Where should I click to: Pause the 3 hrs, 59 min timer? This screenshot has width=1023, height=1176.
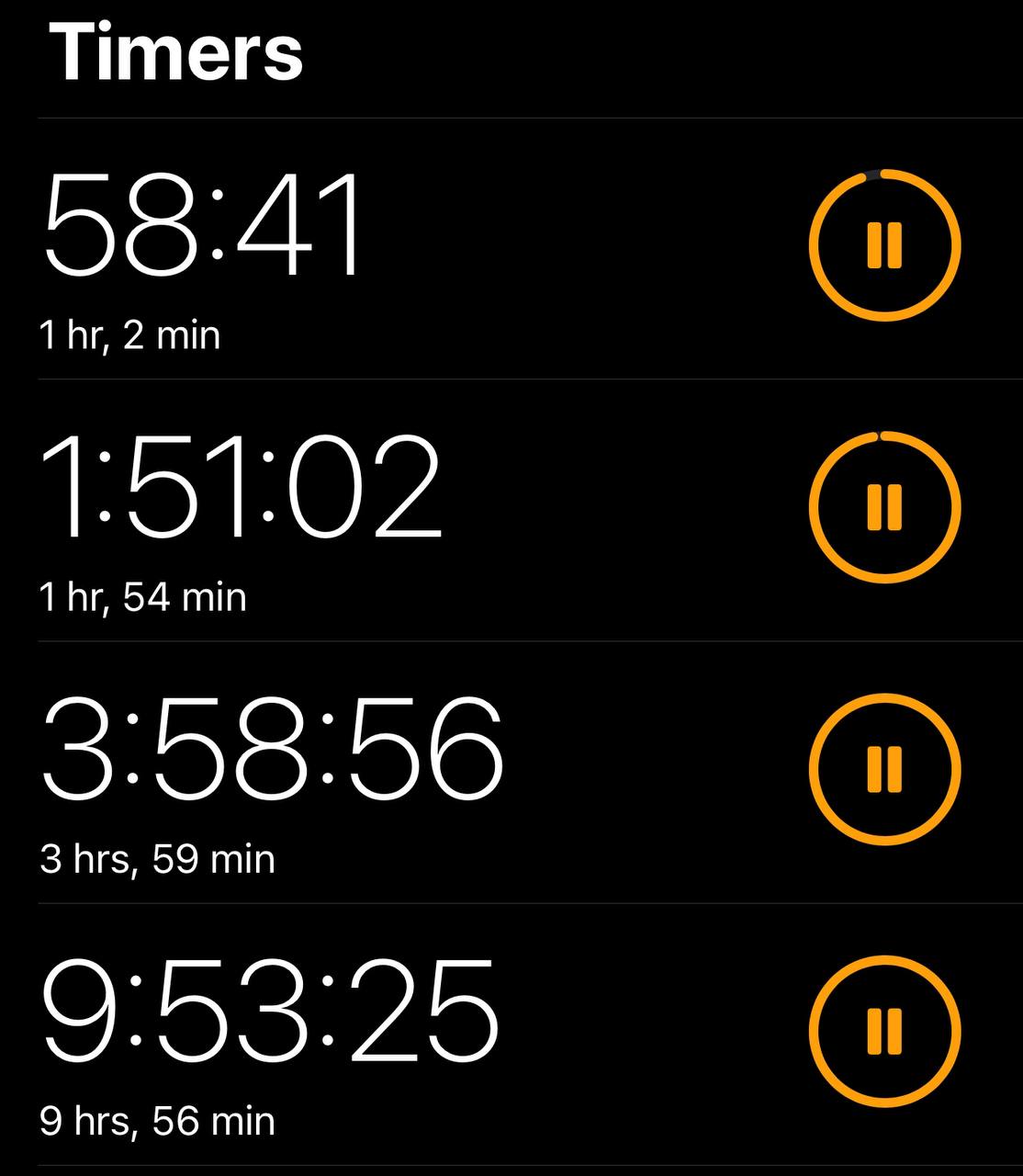coord(884,769)
